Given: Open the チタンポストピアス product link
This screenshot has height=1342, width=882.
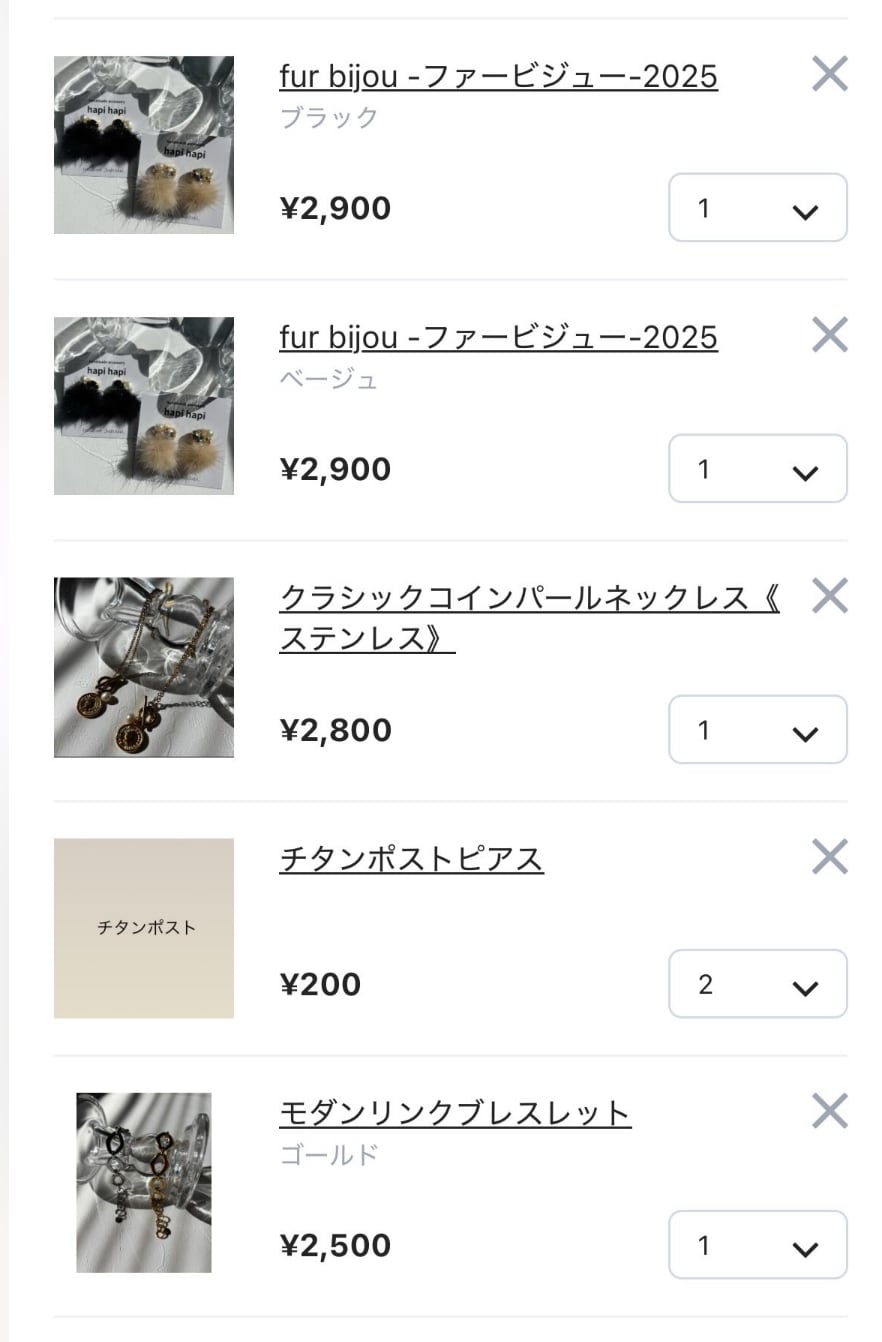Looking at the screenshot, I should point(411,859).
